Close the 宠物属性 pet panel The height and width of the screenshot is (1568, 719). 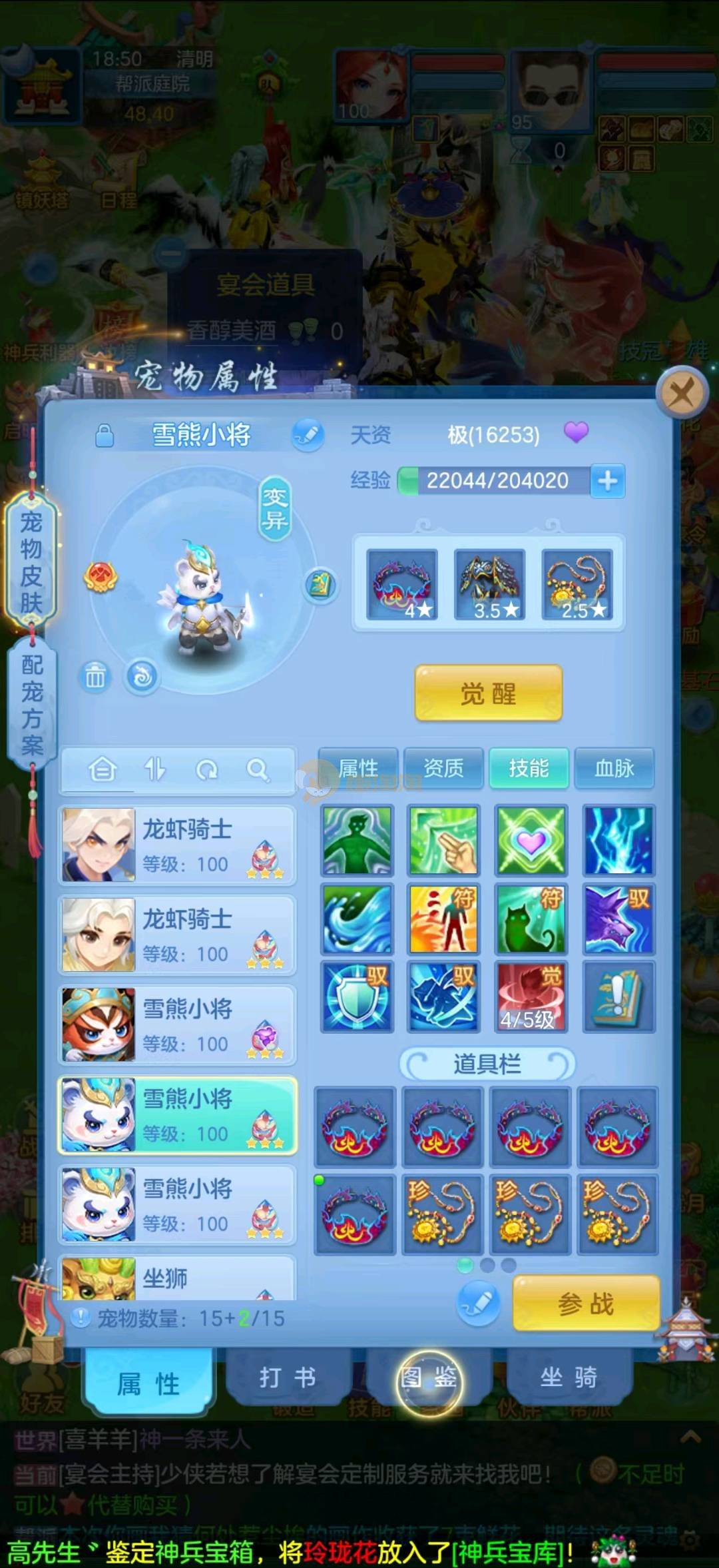point(682,393)
